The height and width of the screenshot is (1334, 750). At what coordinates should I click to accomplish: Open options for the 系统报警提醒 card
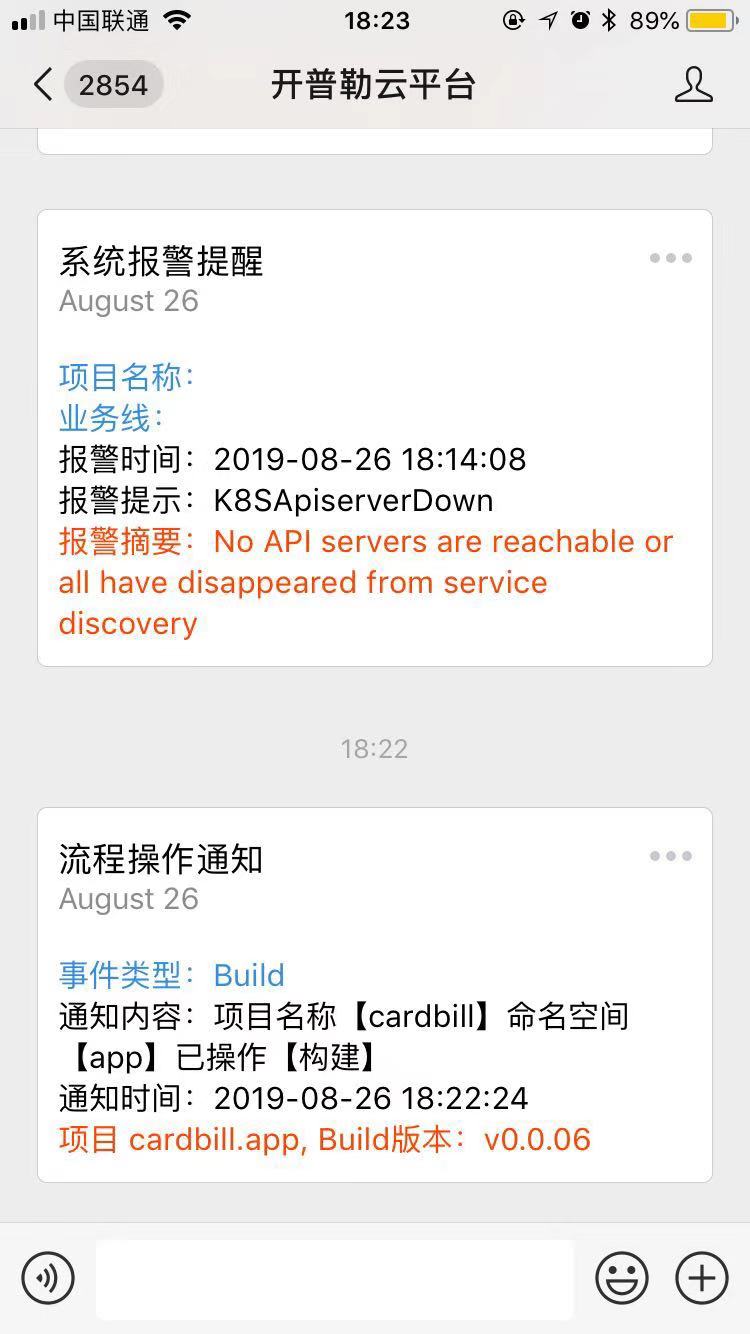click(x=670, y=258)
